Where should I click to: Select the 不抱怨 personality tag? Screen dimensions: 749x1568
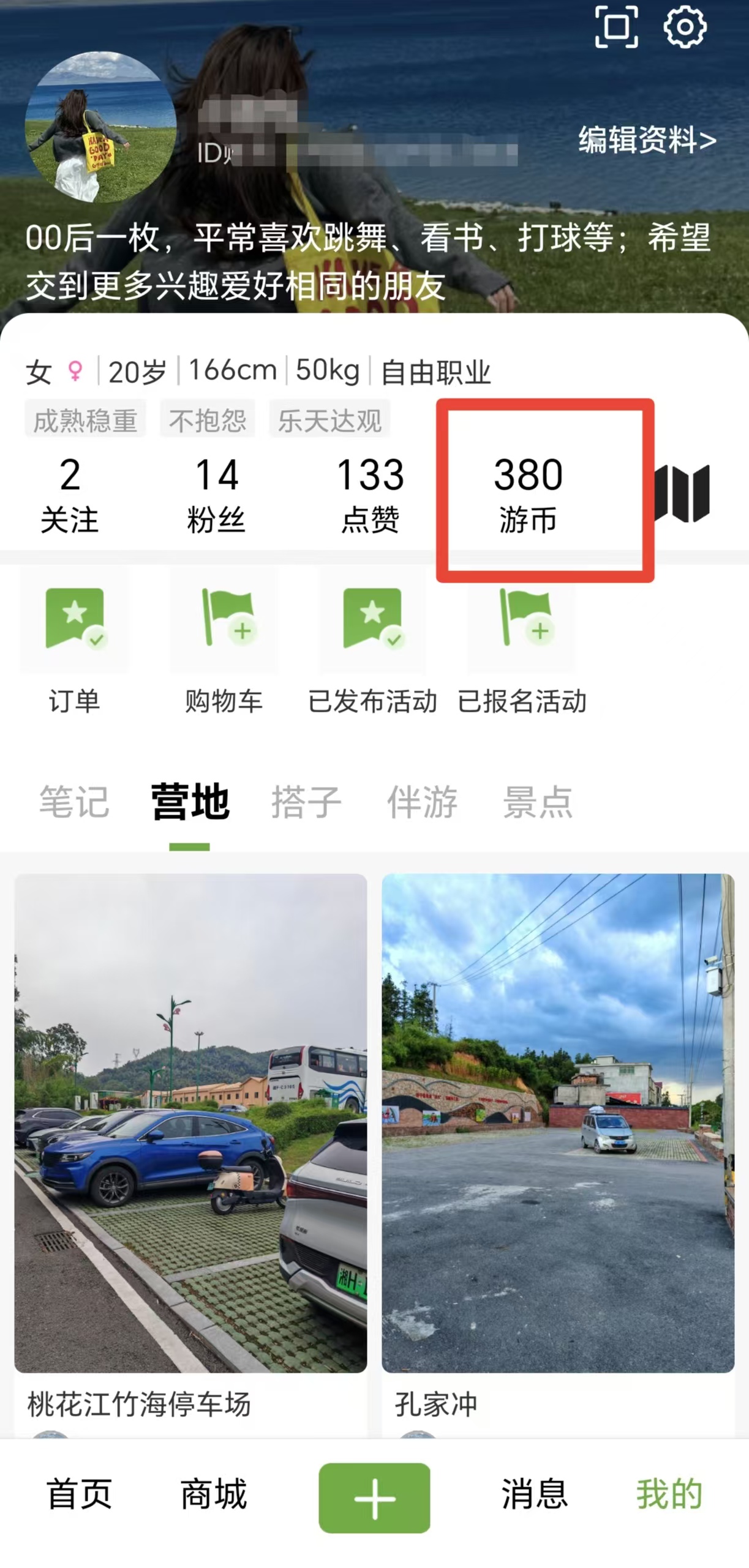[208, 419]
